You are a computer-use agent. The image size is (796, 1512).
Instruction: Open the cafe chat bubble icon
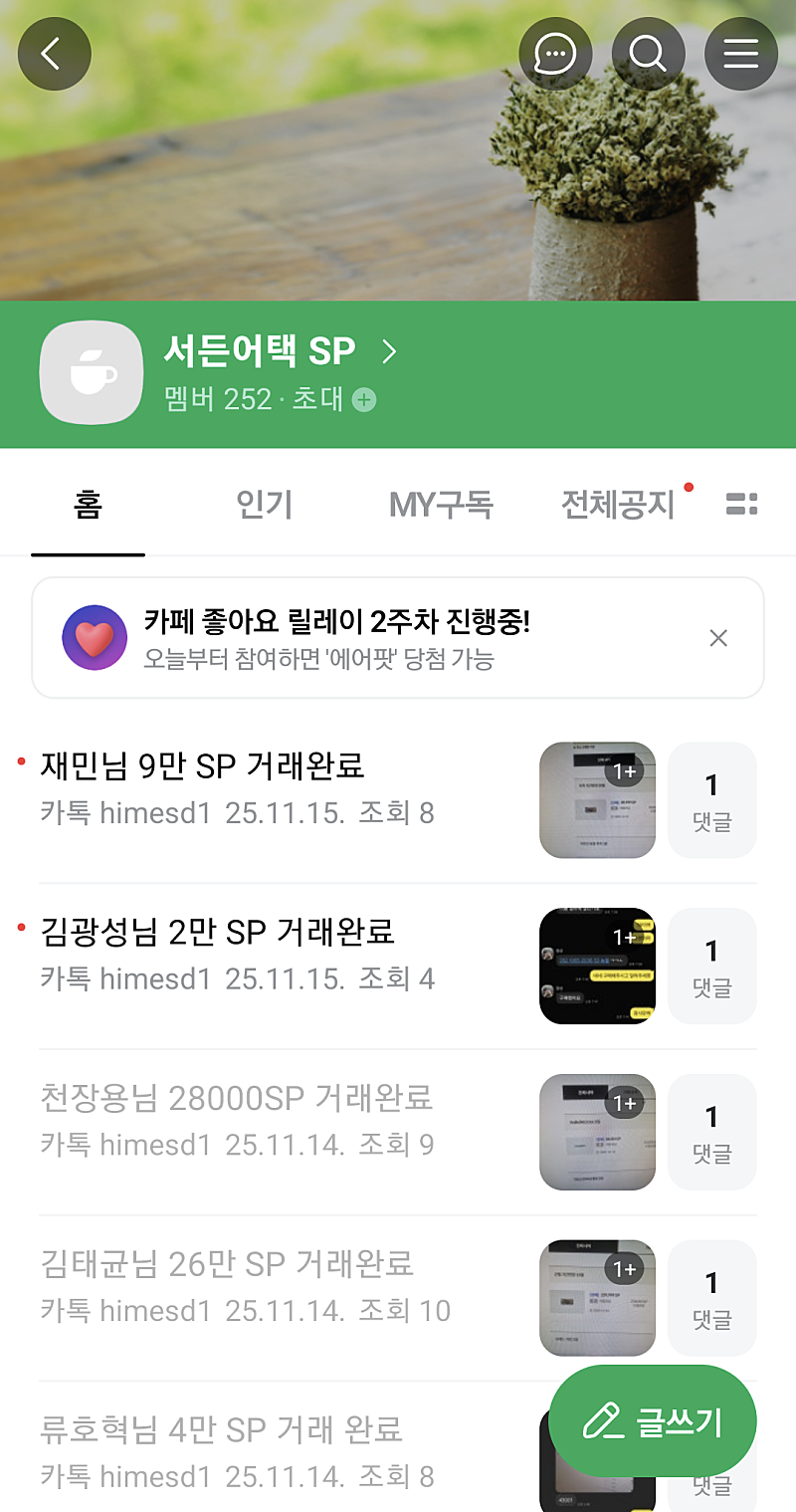click(x=555, y=54)
